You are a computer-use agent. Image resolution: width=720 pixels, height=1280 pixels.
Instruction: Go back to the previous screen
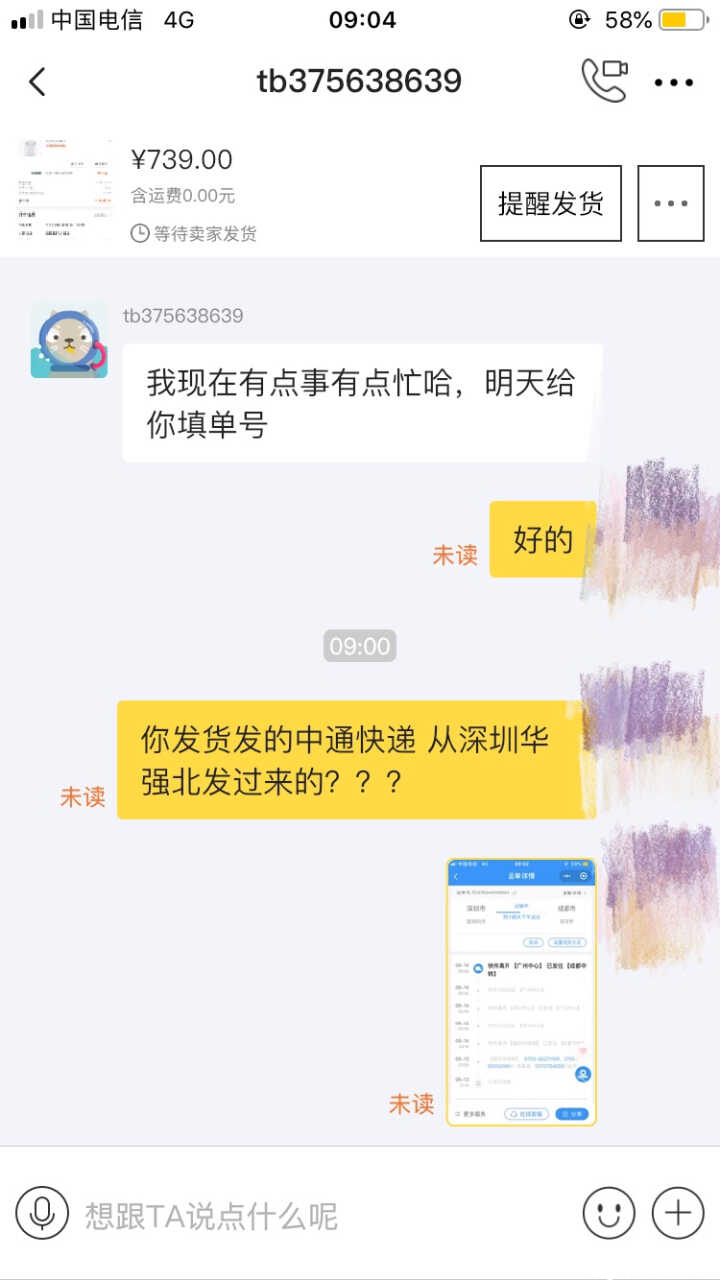coord(38,82)
